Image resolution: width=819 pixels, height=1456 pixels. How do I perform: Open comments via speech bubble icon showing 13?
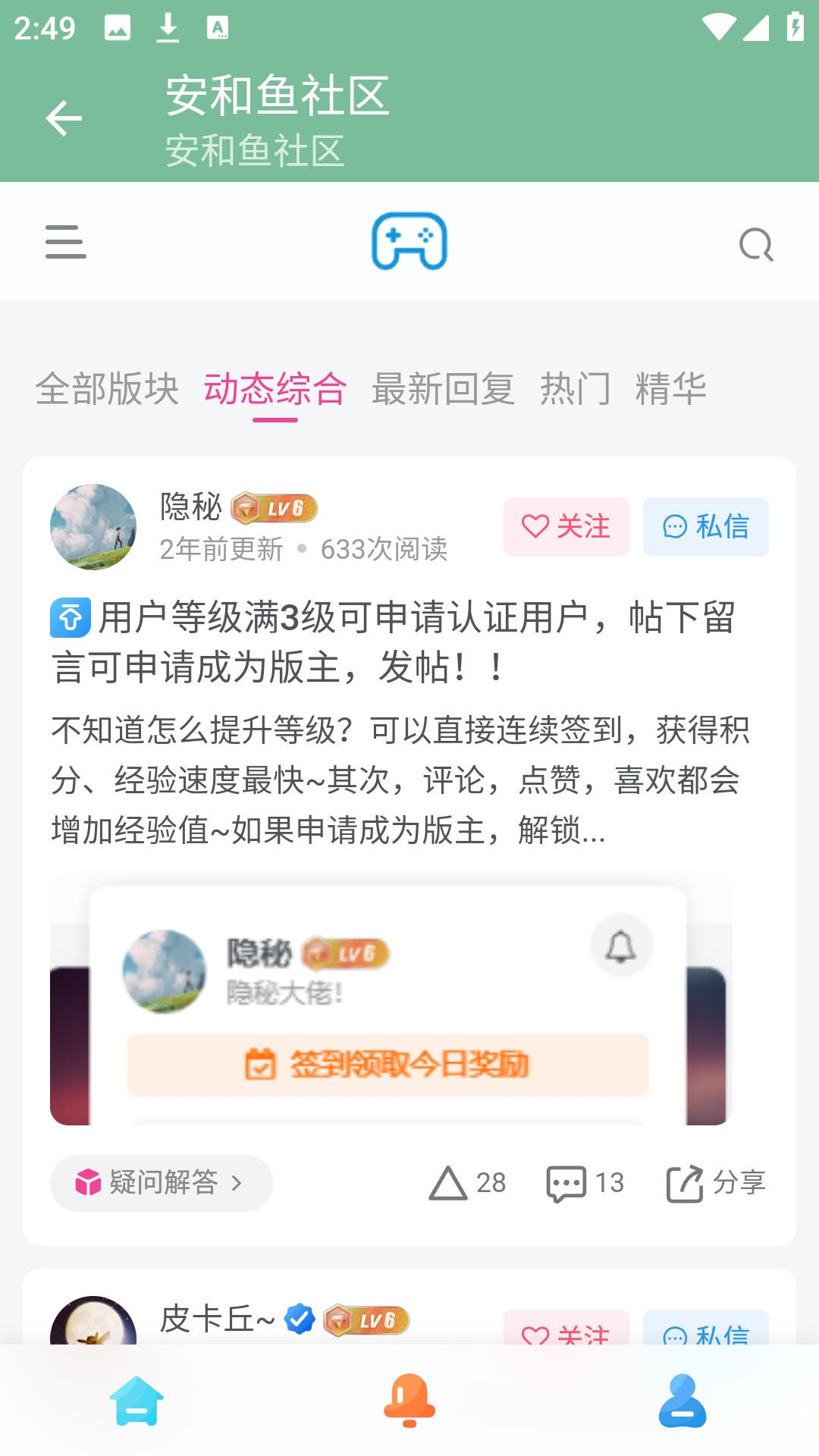[565, 1181]
